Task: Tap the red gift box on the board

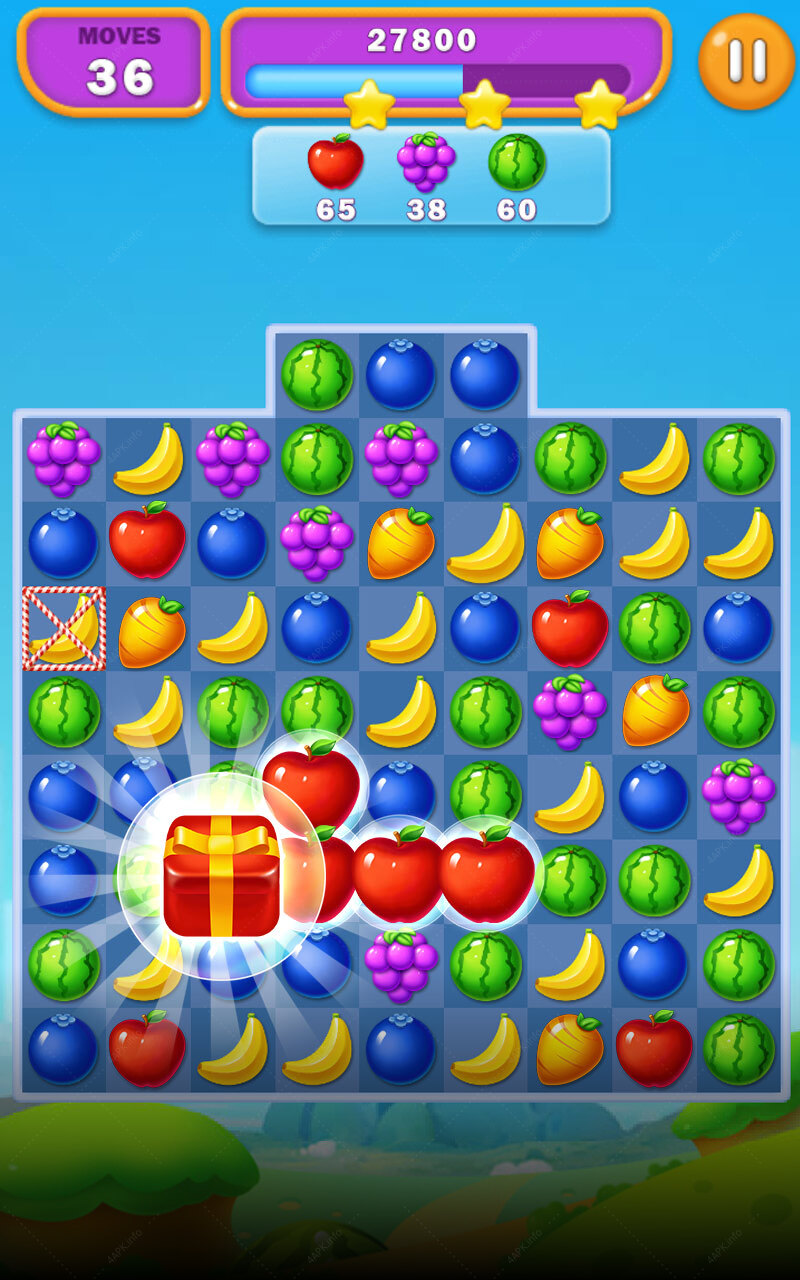Action: [221, 876]
